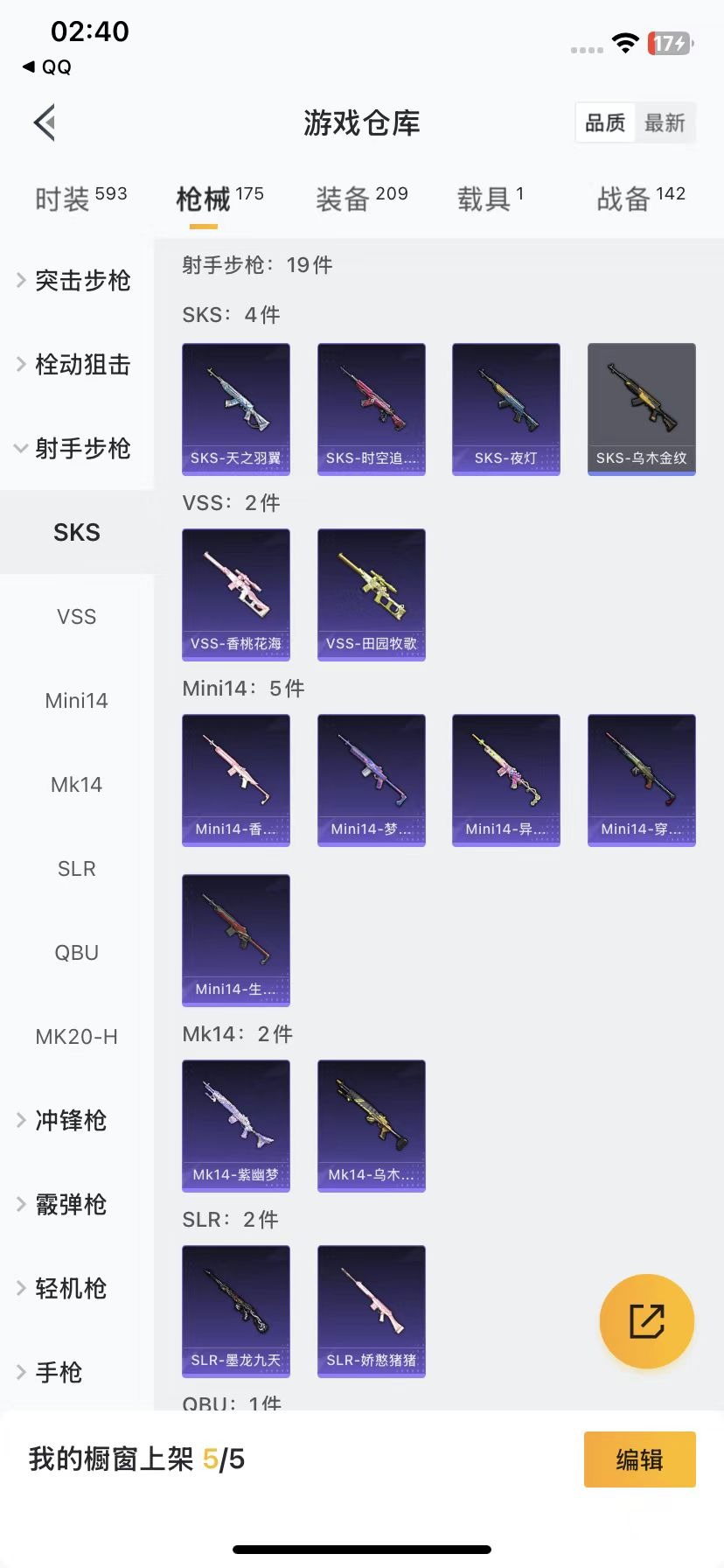This screenshot has width=724, height=1568.
Task: Collapse the 射手步枪 category
Action: [x=76, y=448]
